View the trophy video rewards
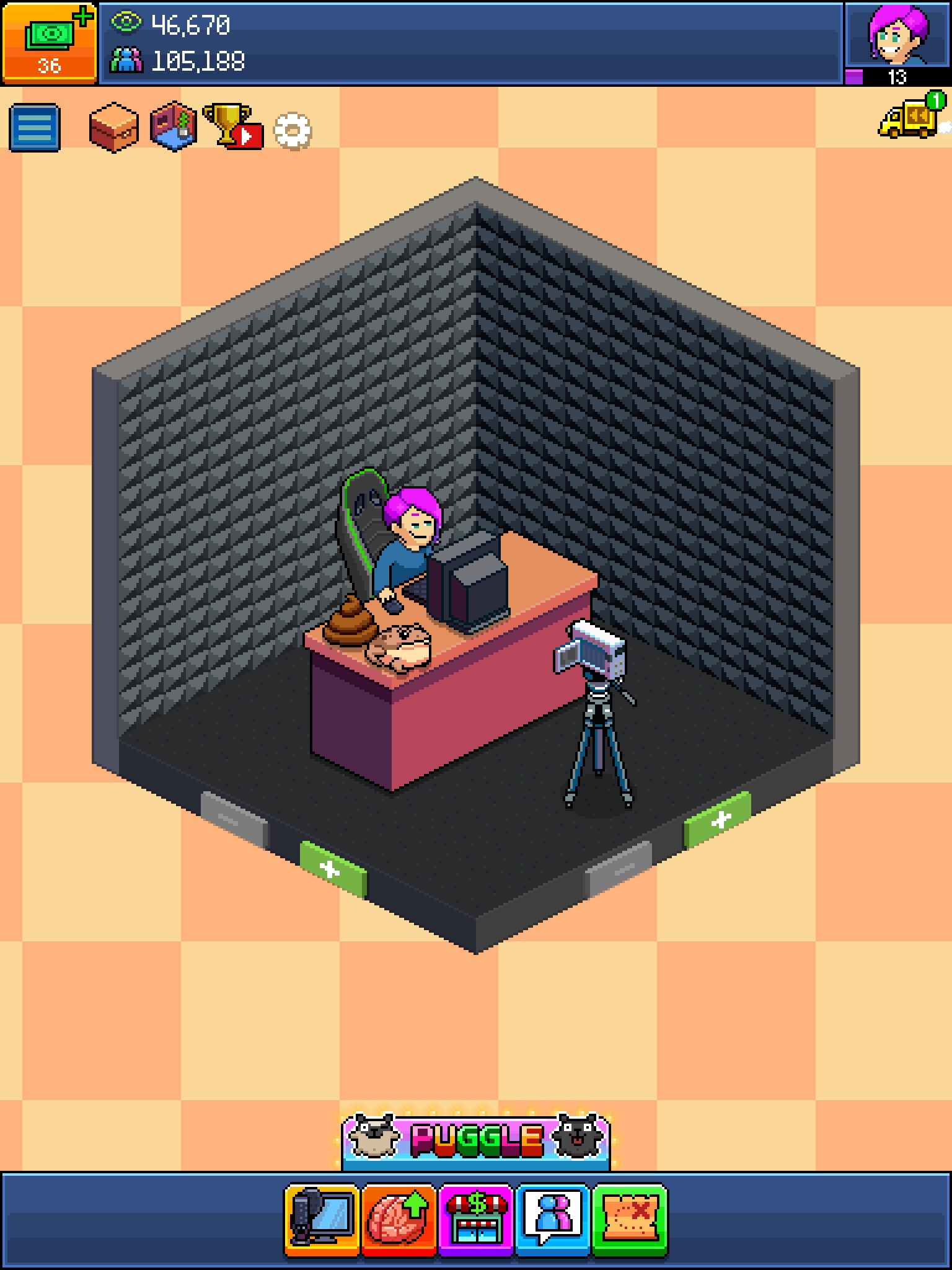952x1270 pixels. pos(233,127)
